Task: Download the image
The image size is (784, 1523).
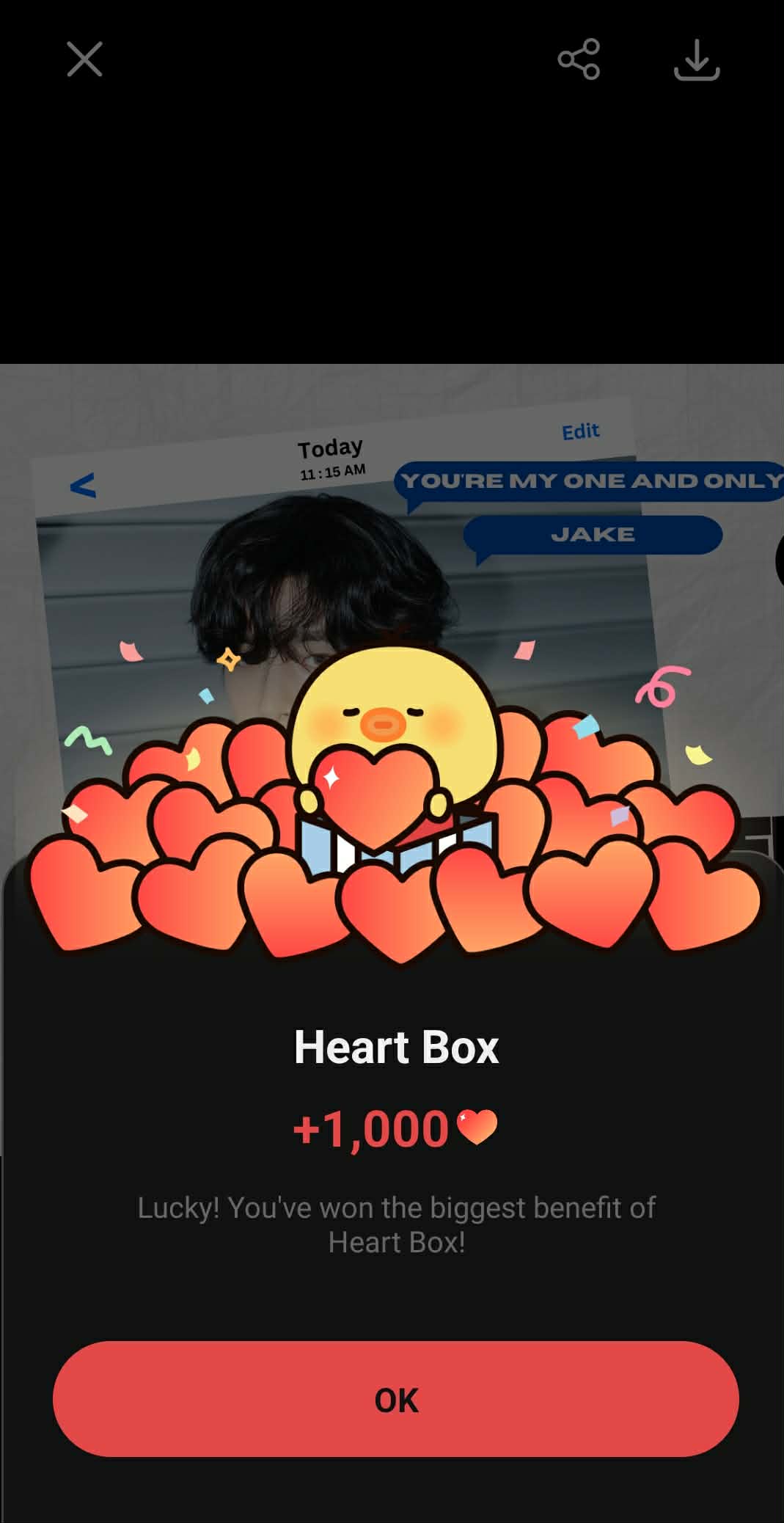Action: click(696, 59)
